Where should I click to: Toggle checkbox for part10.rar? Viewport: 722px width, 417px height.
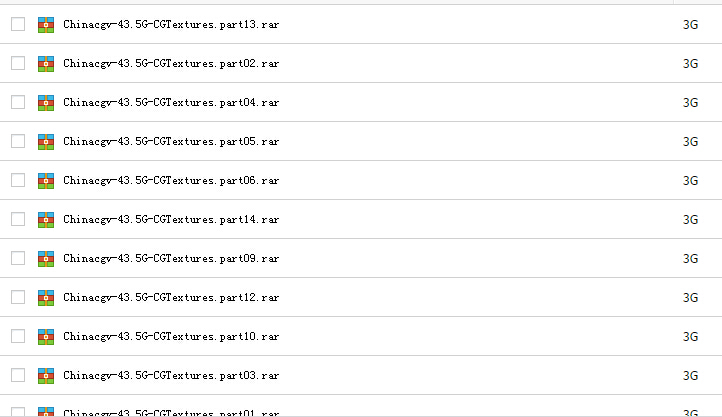tap(18, 336)
